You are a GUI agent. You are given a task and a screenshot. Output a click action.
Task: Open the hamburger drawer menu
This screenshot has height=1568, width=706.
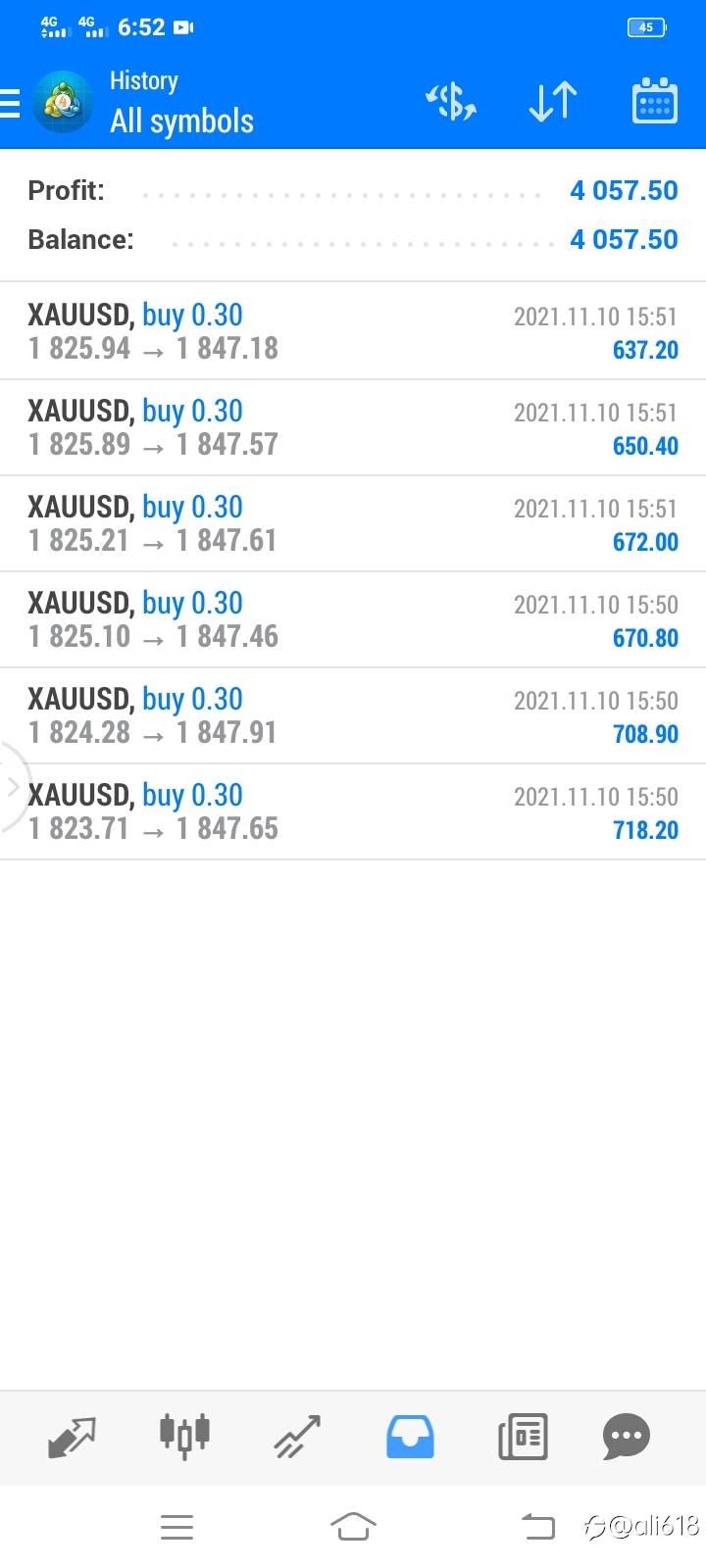pos(9,103)
